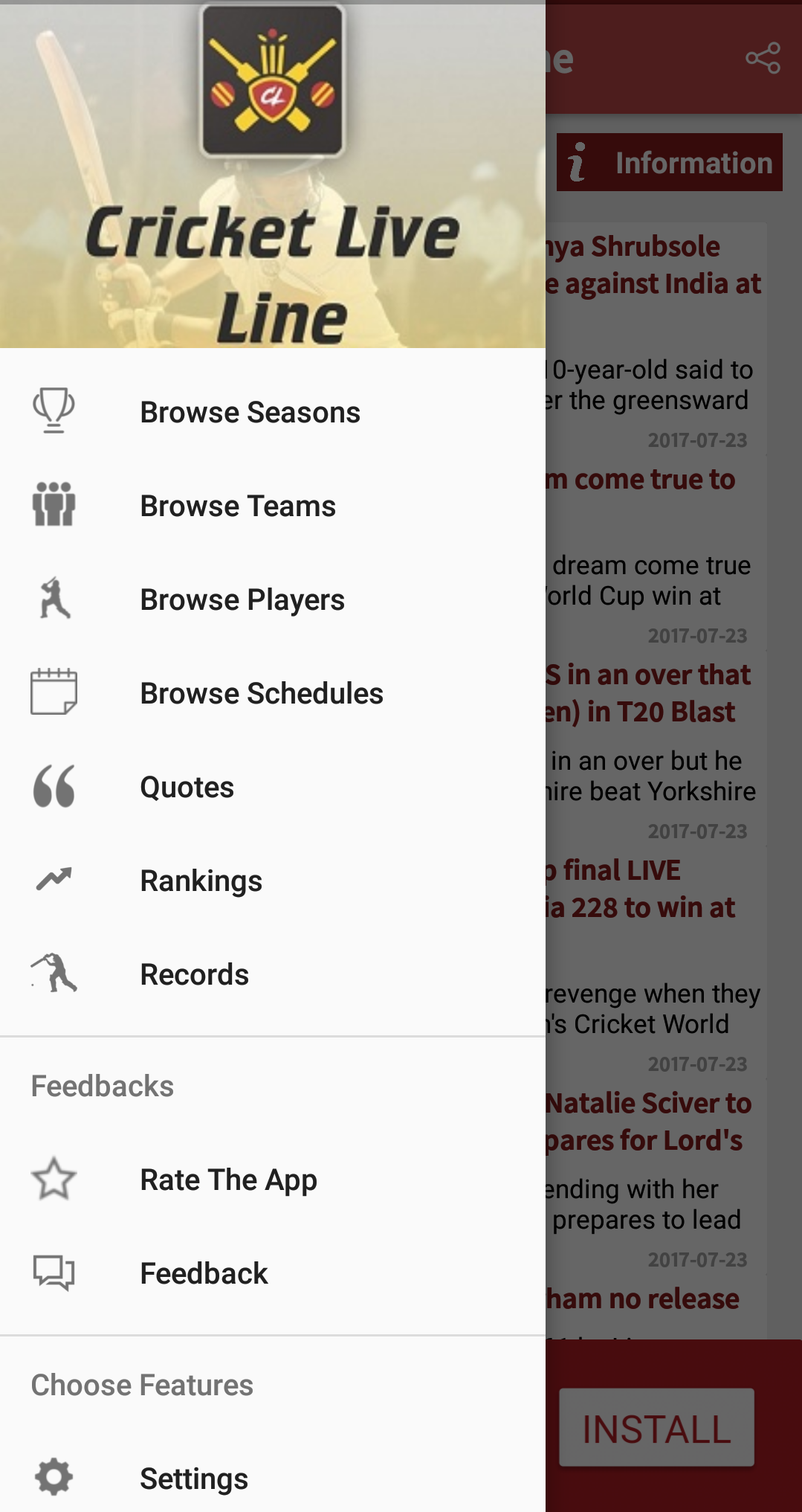The width and height of the screenshot is (802, 1512).
Task: Select Rate The App
Action: (272, 1180)
